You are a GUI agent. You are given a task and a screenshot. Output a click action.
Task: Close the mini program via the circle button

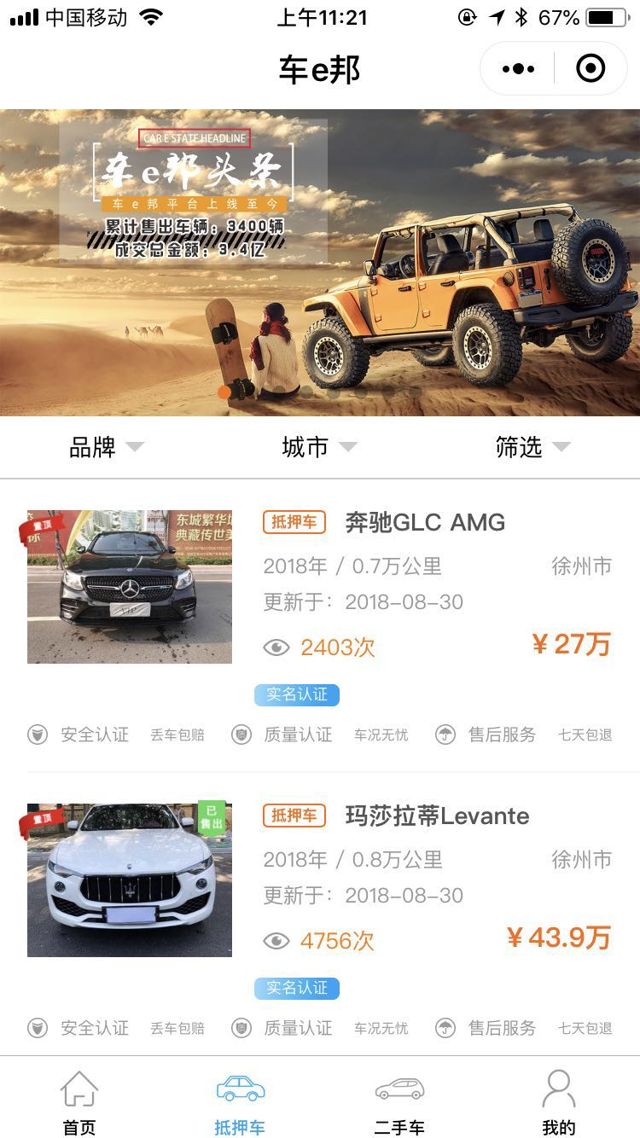pos(591,69)
